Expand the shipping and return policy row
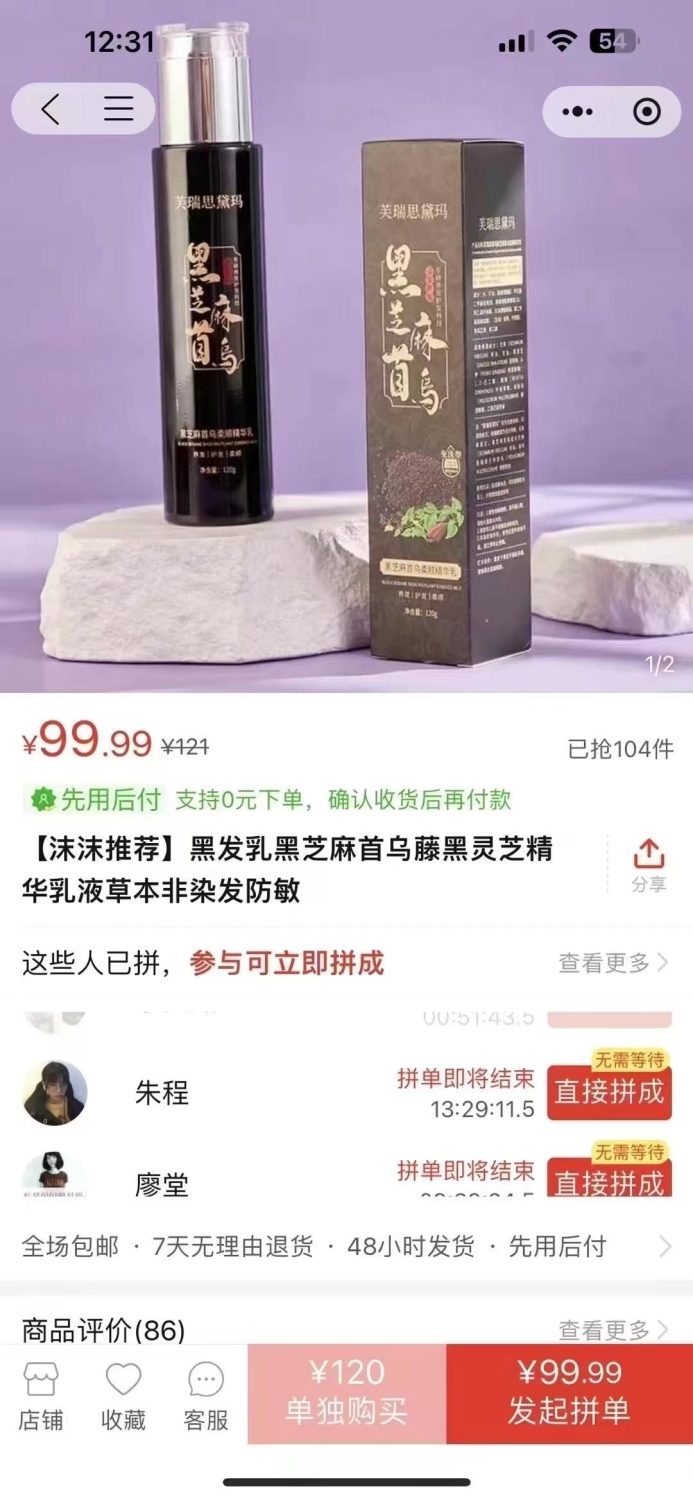Screen dimensions: 693x1500 (346, 1246)
